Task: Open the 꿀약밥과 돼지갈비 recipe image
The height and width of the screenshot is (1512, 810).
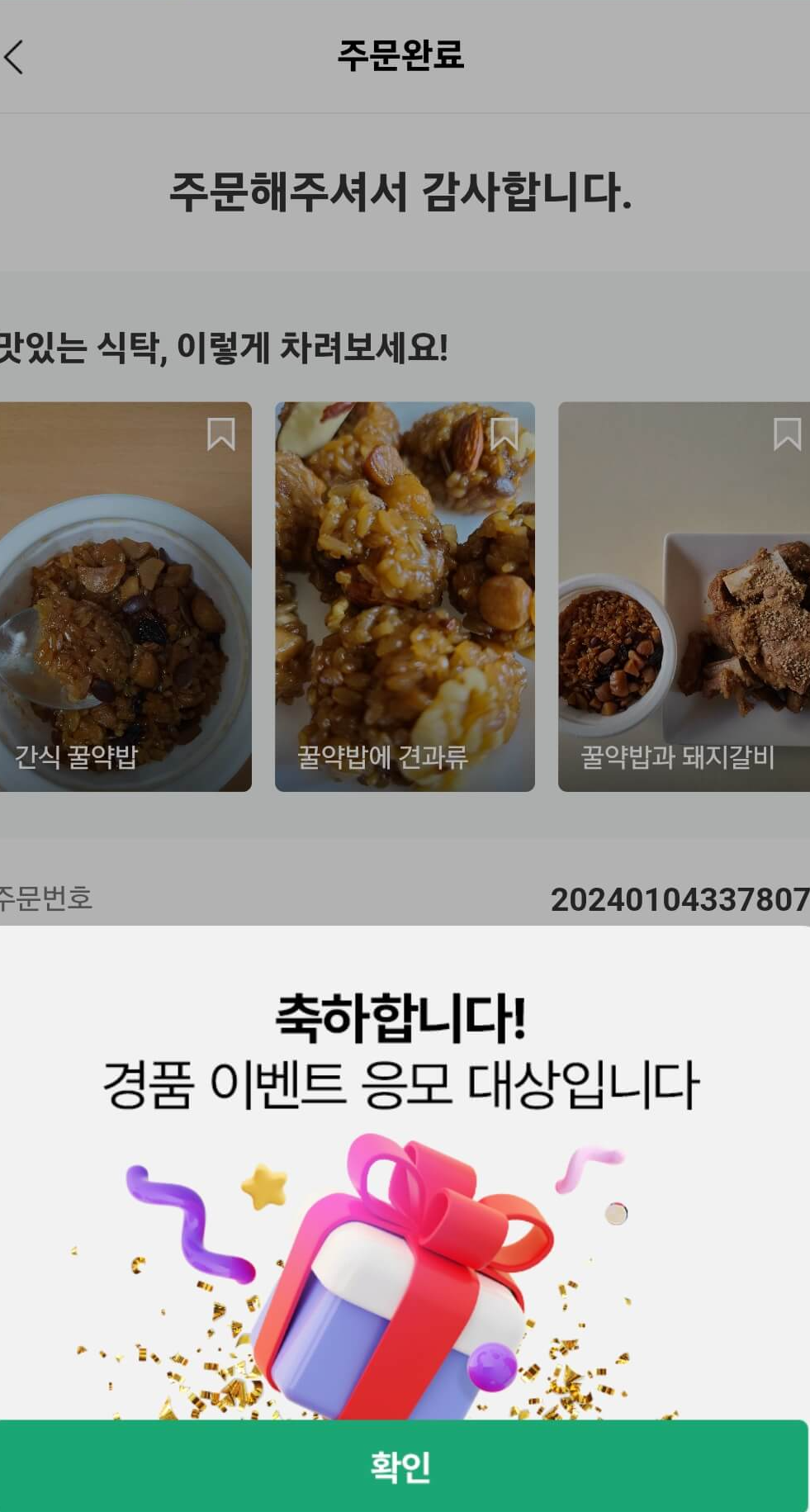Action: coord(685,595)
